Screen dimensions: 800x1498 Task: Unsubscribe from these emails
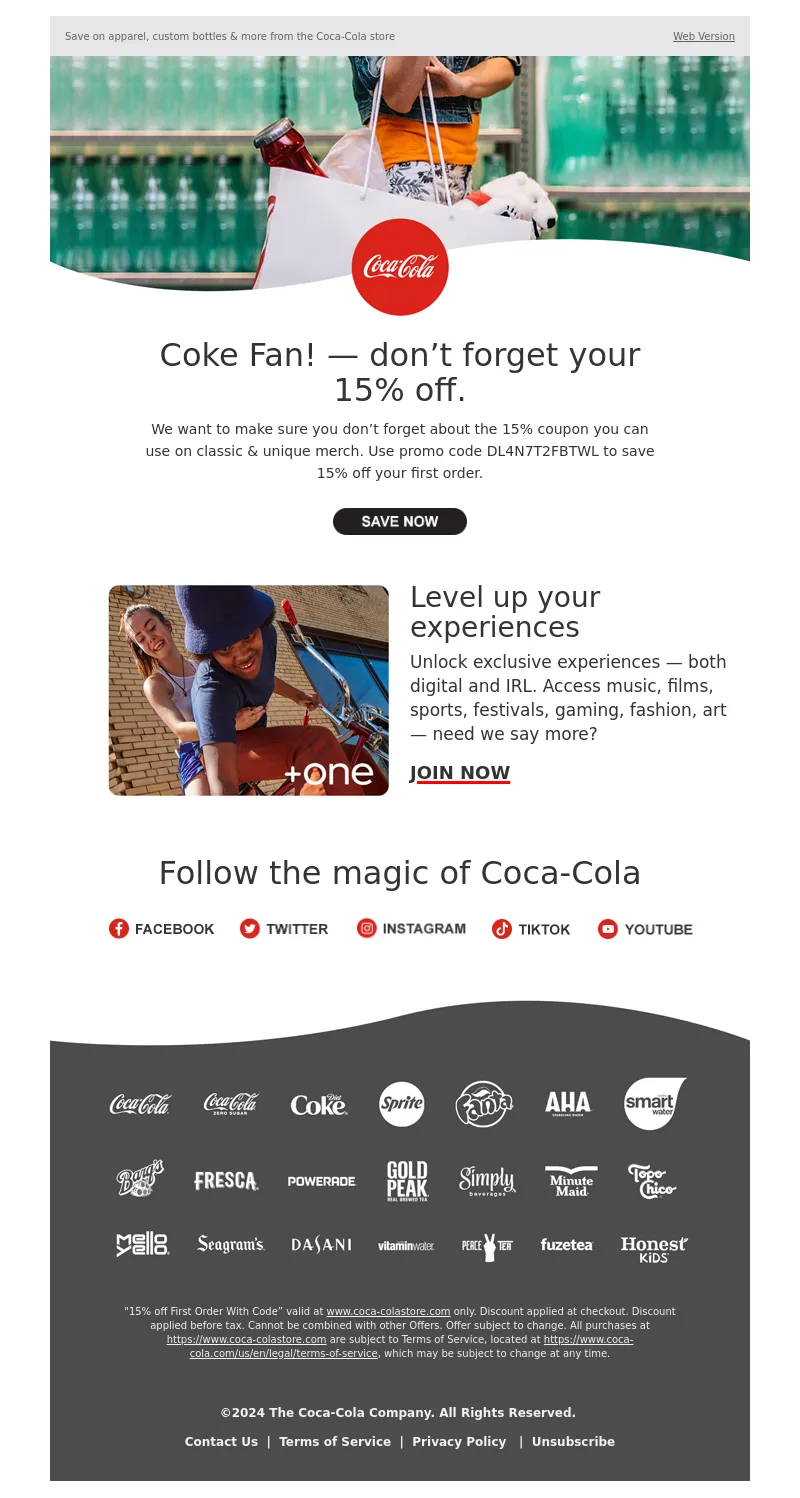pyautogui.click(x=573, y=1441)
